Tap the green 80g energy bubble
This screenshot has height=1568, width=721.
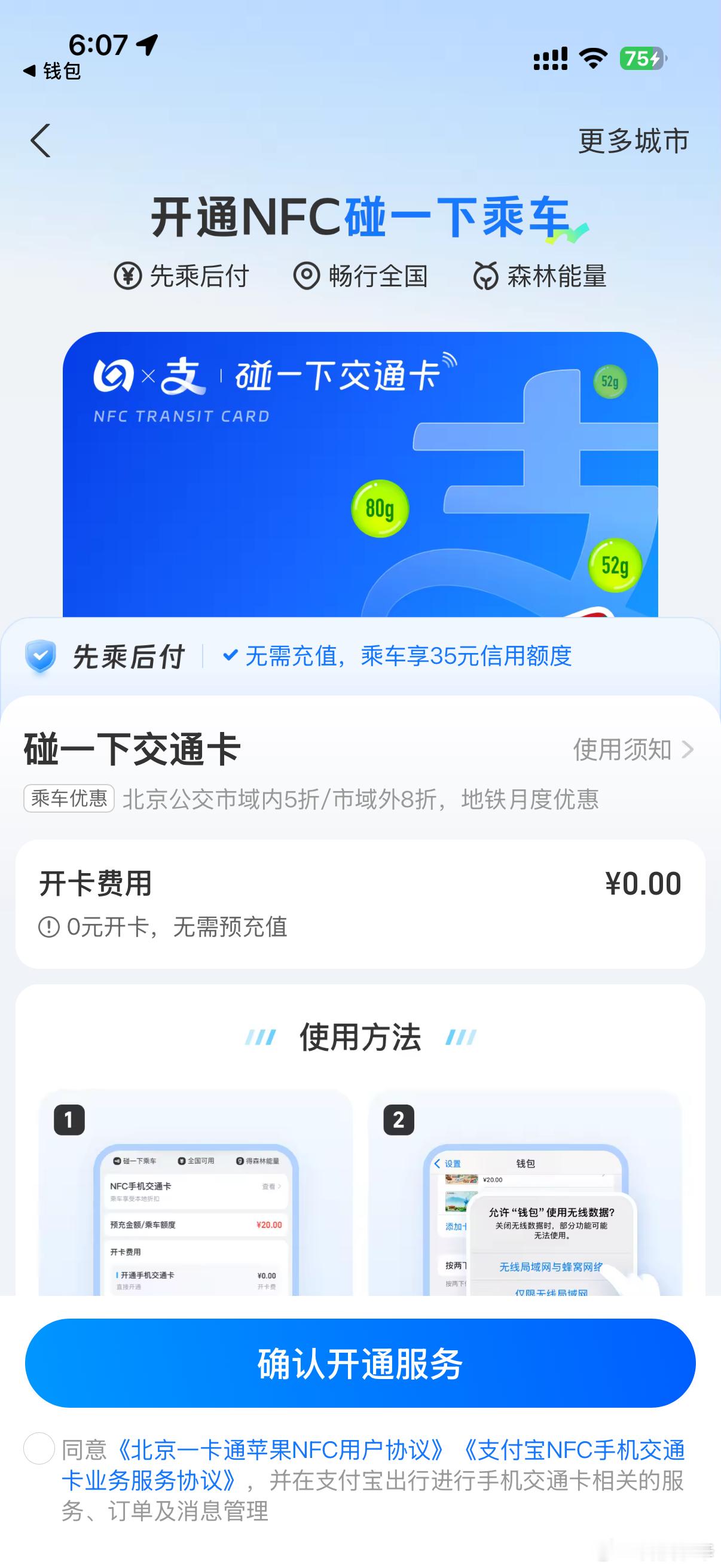pyautogui.click(x=381, y=507)
